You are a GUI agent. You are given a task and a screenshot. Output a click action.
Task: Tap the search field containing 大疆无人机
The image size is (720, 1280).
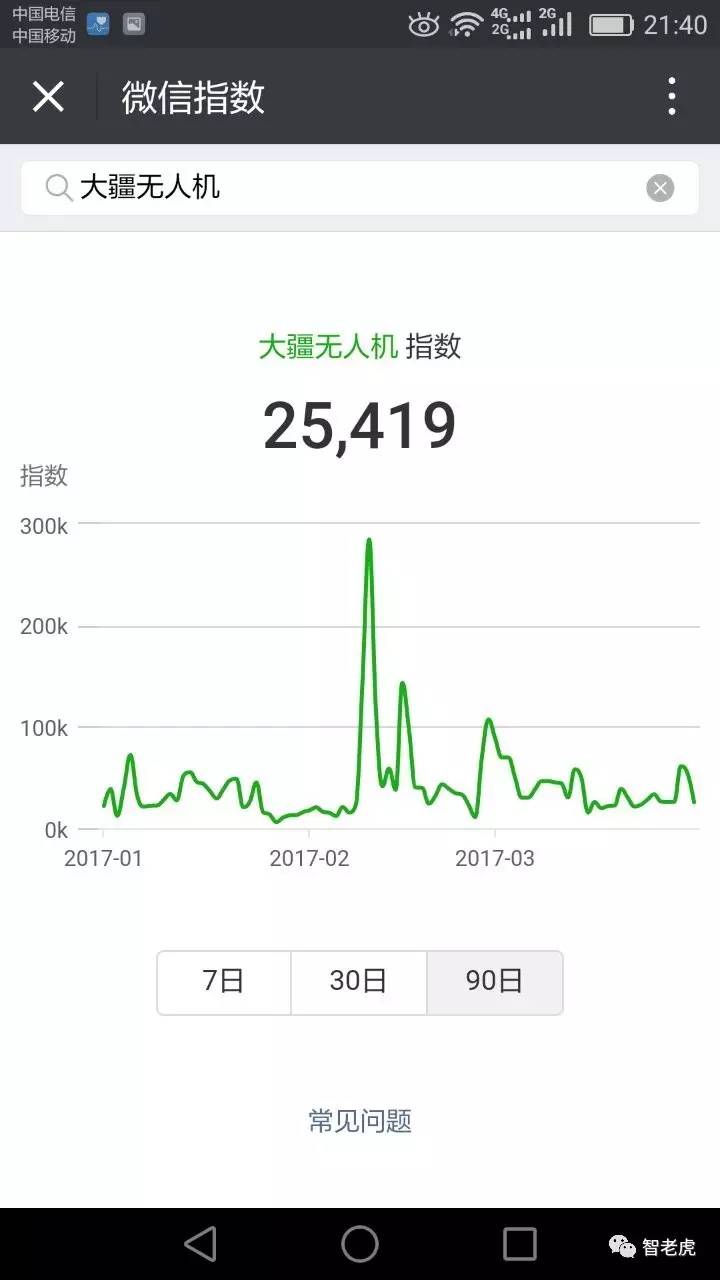click(360, 187)
